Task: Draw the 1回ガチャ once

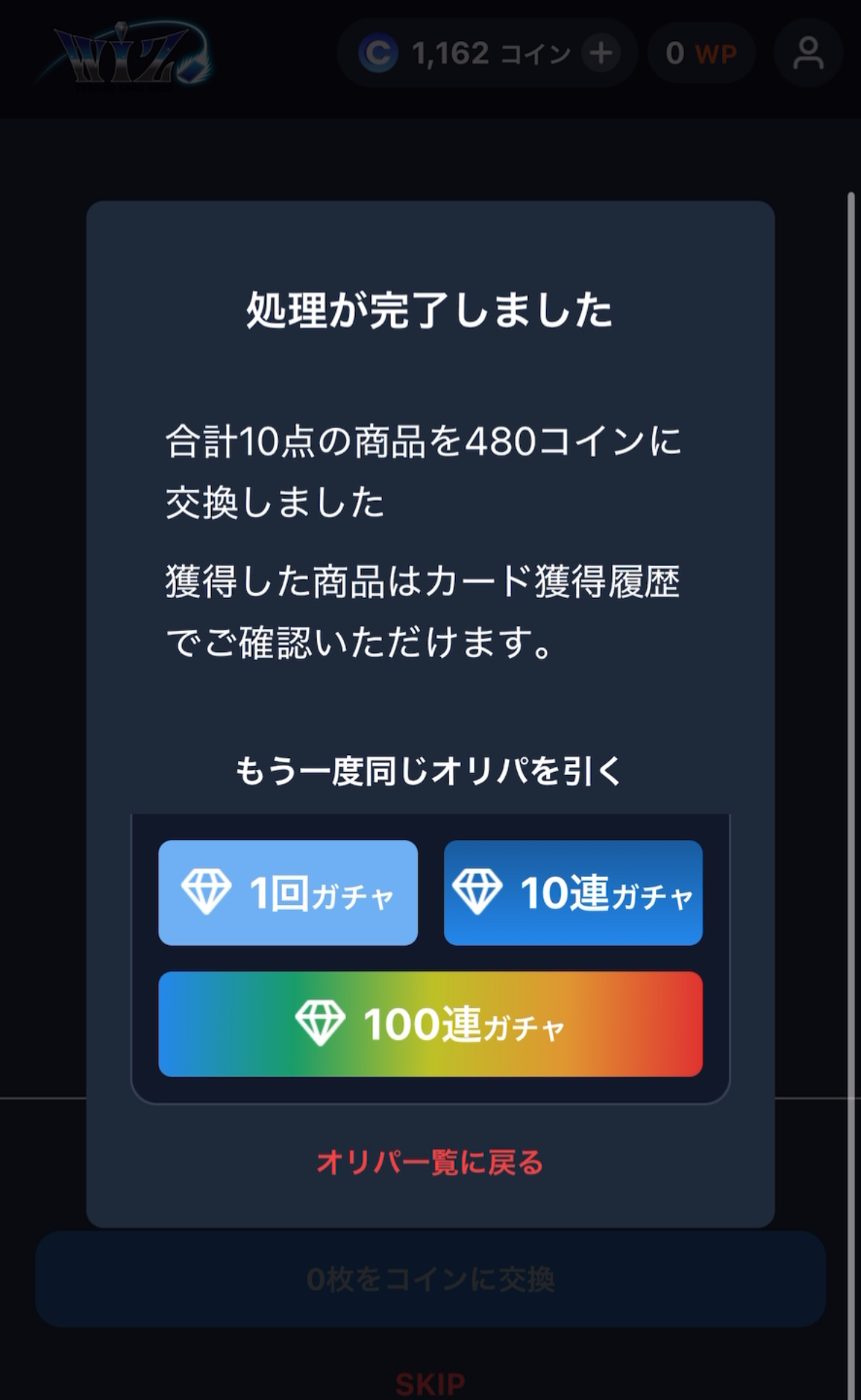Action: coord(288,892)
